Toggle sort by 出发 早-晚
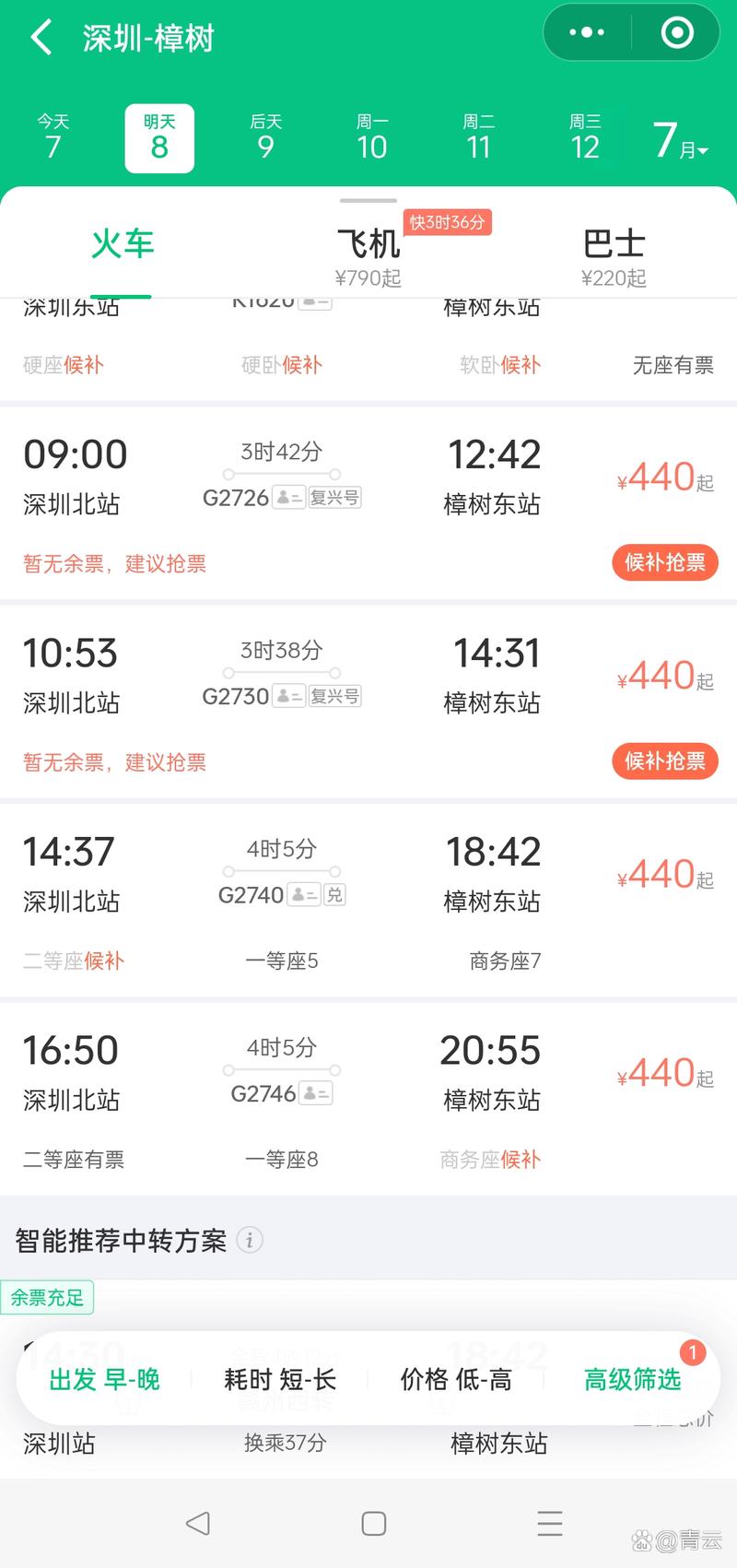Image resolution: width=737 pixels, height=1568 pixels. 103,1379
